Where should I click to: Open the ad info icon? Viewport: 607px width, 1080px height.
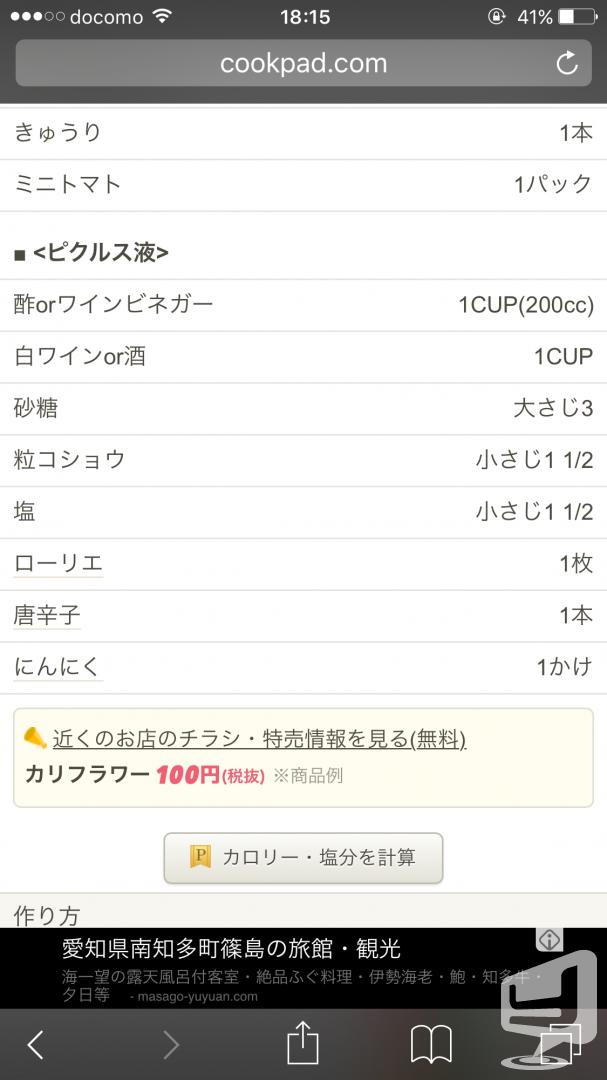pos(549,939)
